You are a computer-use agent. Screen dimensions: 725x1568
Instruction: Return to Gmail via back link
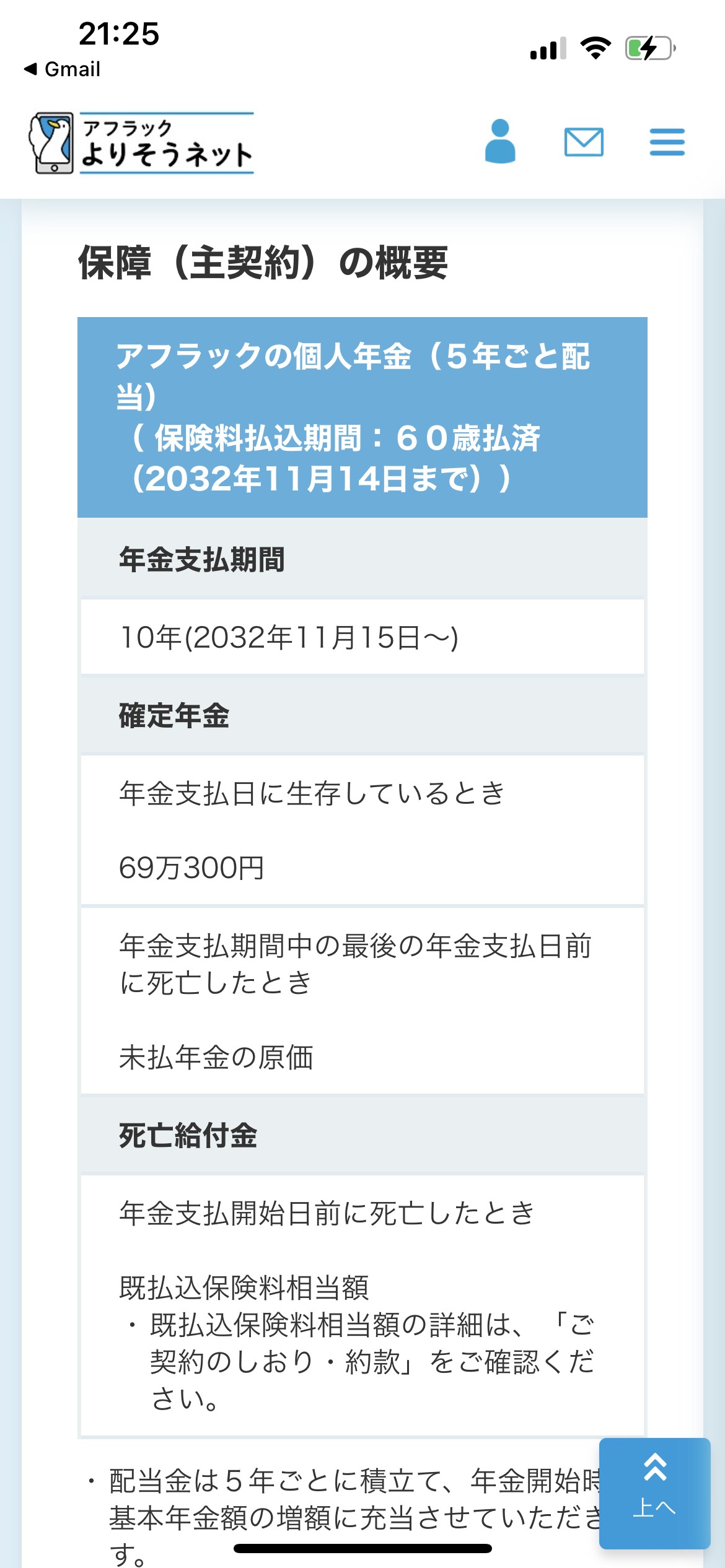62,69
